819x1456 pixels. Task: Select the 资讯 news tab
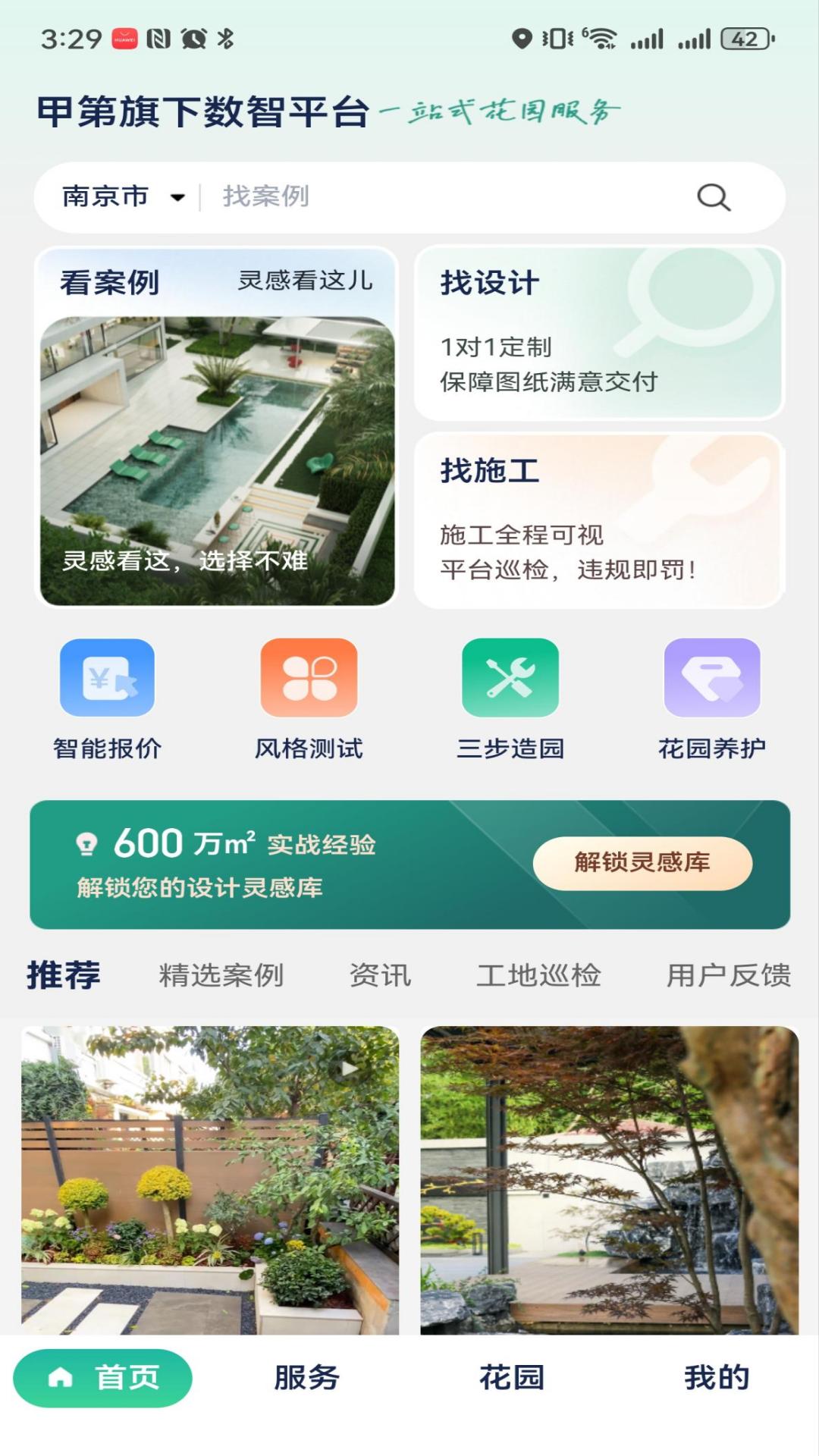pyautogui.click(x=378, y=976)
